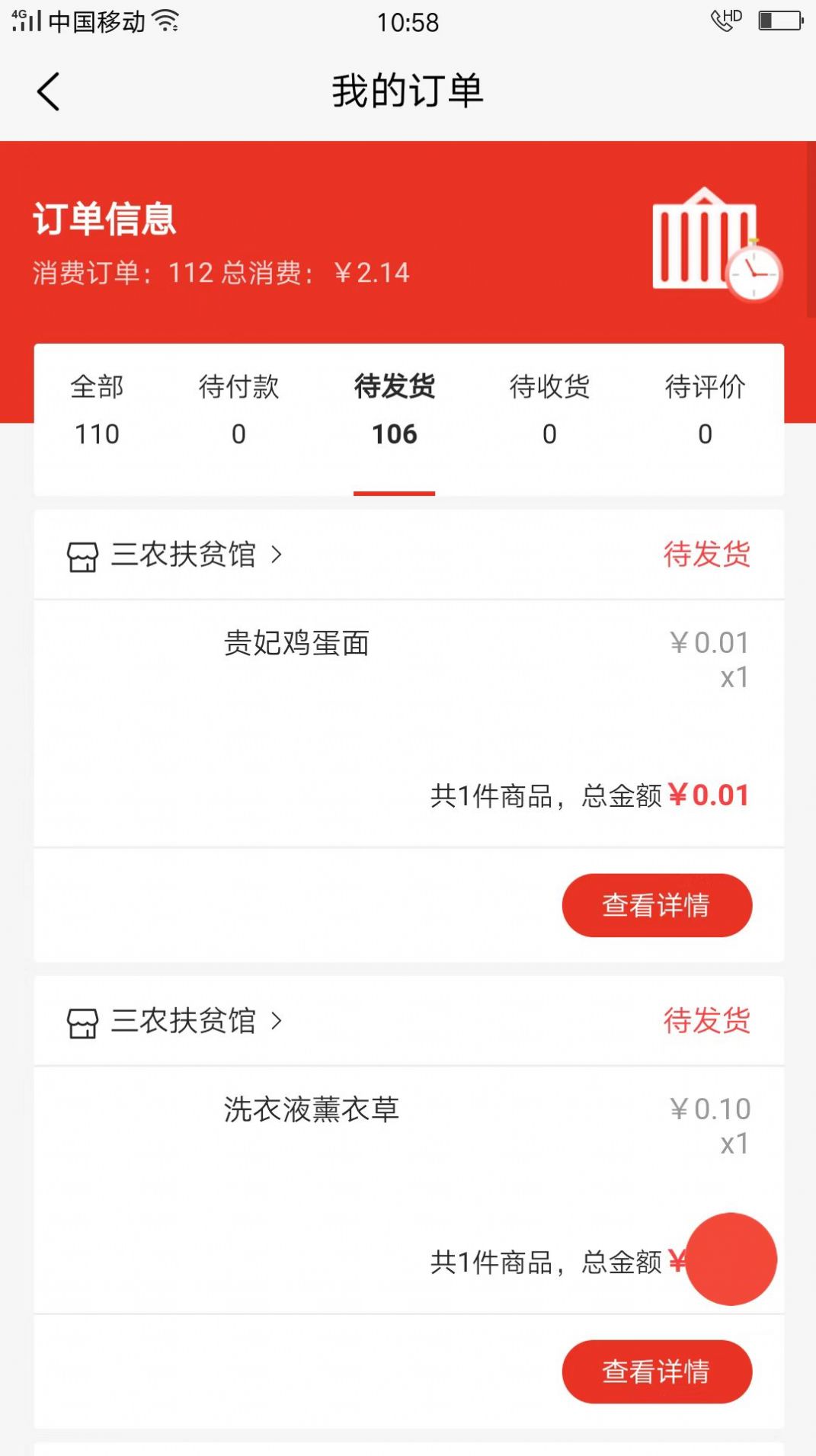The width and height of the screenshot is (816, 1456).
Task: Switch to the 待付款 tab
Action: [x=238, y=410]
